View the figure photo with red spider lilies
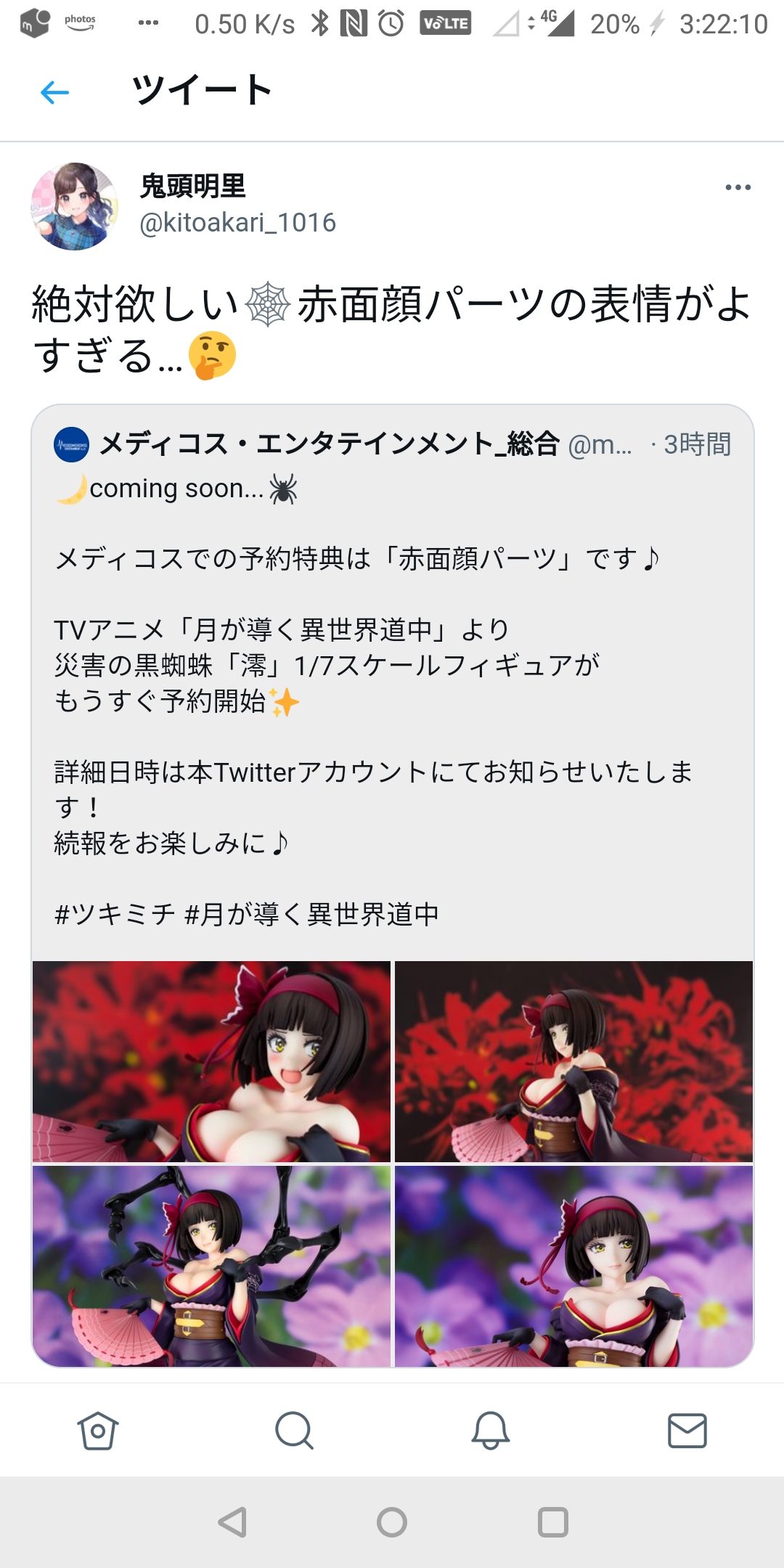This screenshot has height=1568, width=784. click(x=573, y=1061)
